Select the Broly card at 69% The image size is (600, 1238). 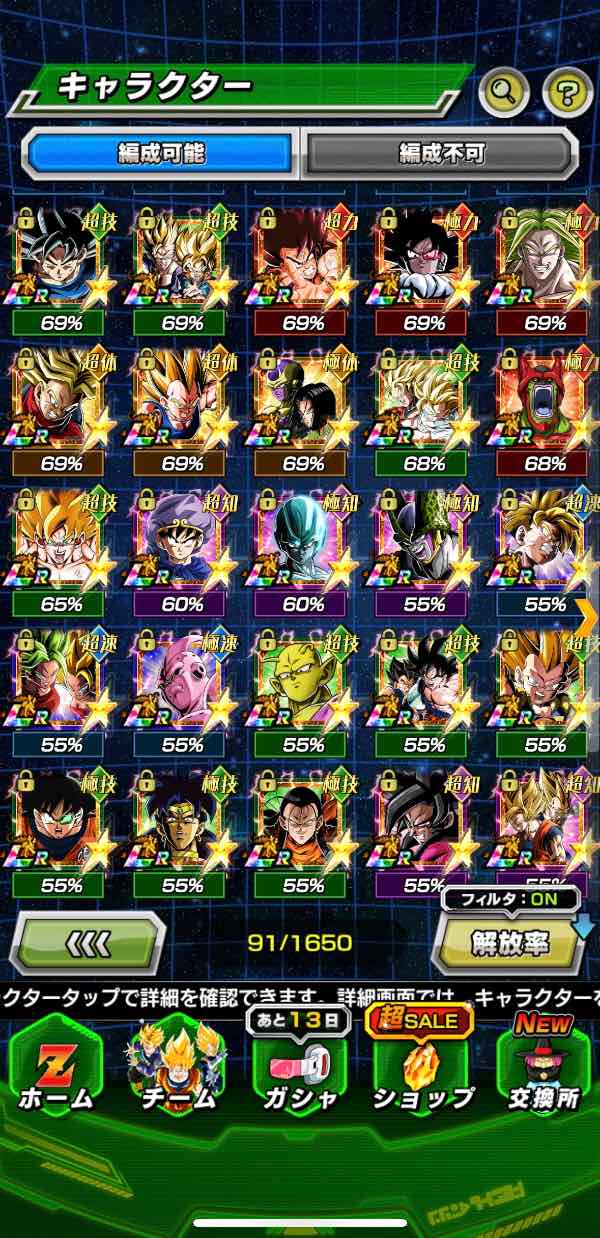point(544,262)
